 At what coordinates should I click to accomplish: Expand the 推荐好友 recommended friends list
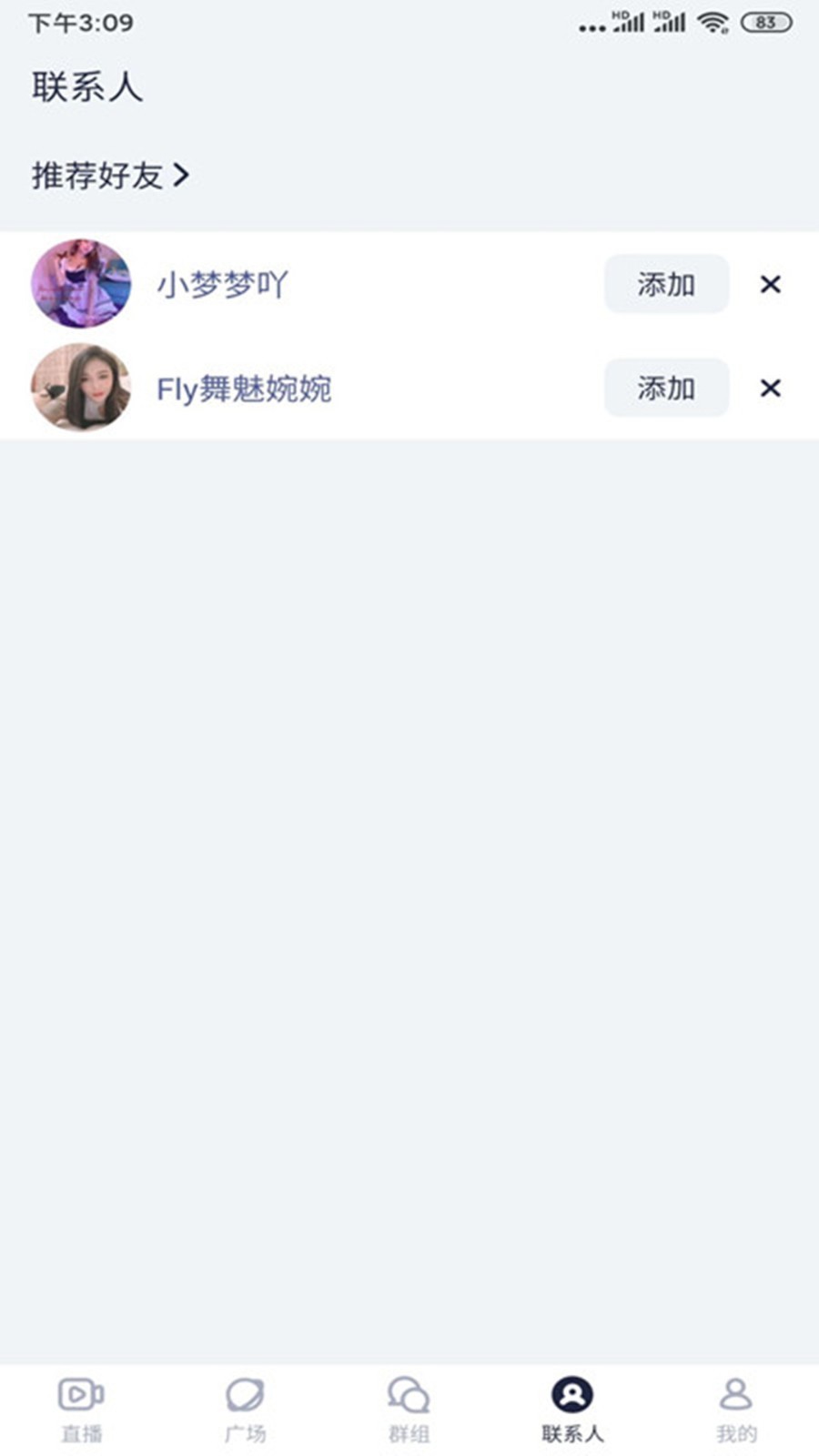(100, 175)
